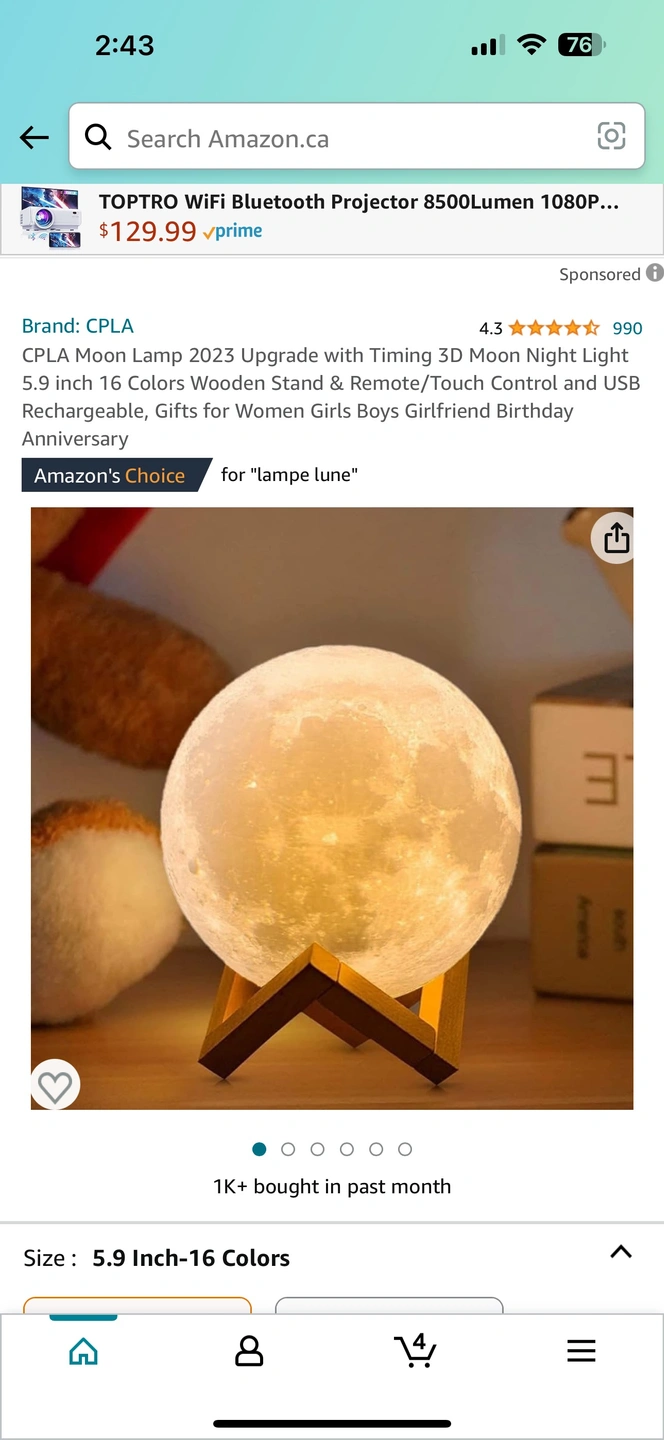Go back with the arrow icon
The image size is (664, 1440).
34,138
